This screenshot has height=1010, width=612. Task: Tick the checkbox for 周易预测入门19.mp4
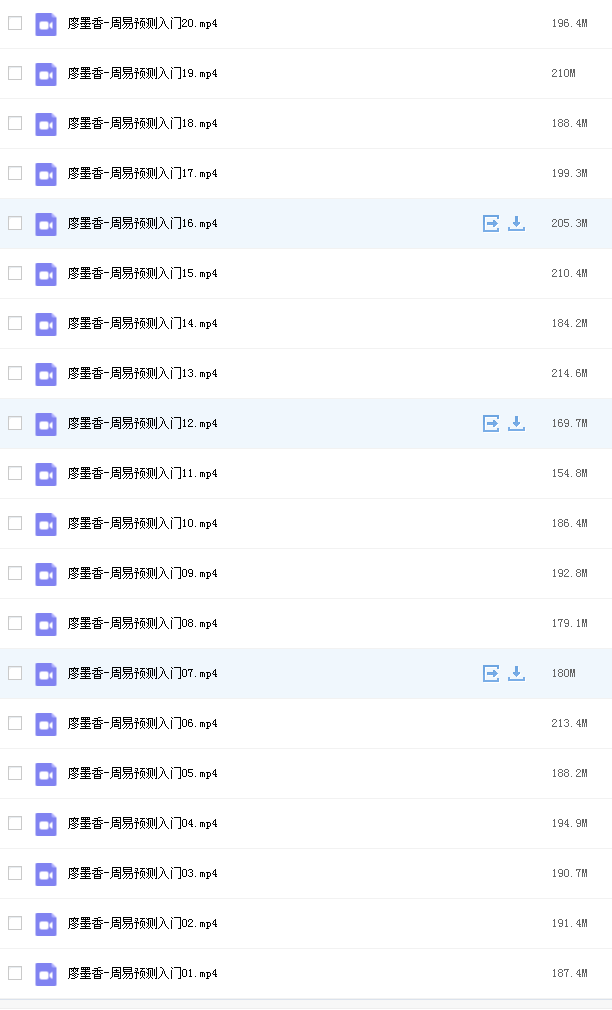15,73
